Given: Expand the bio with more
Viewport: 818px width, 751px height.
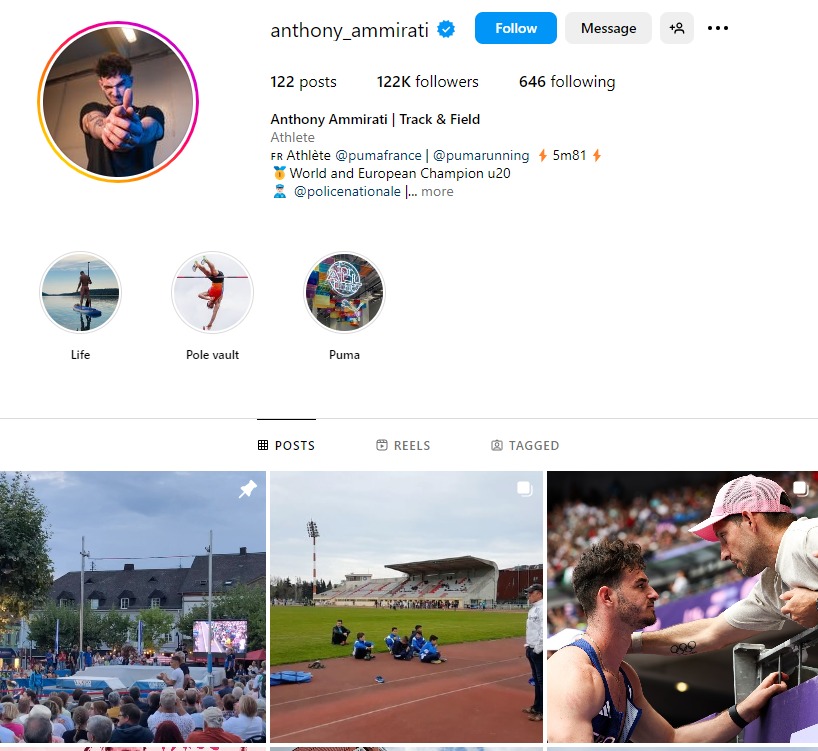Looking at the screenshot, I should (437, 191).
